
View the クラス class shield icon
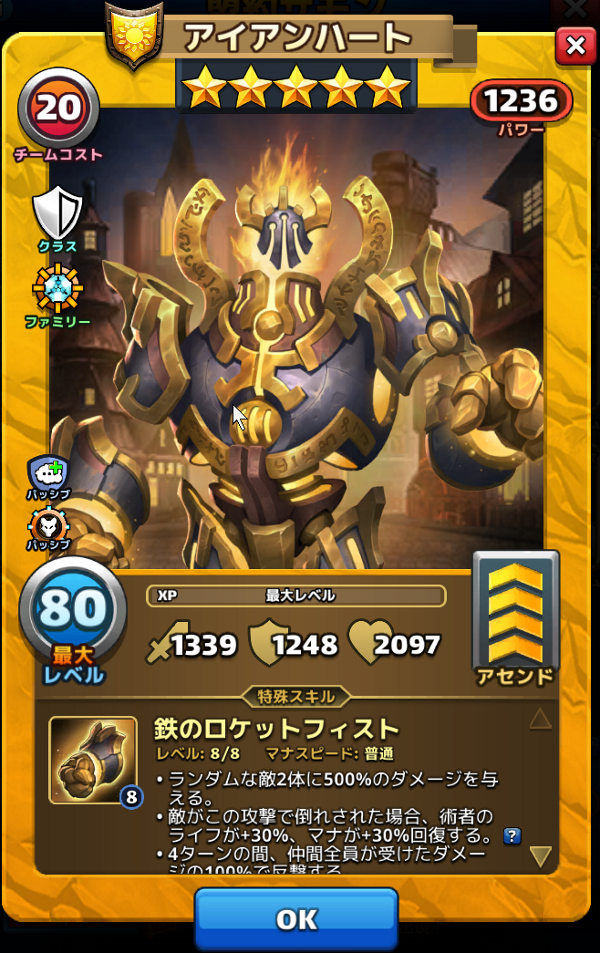(57, 213)
